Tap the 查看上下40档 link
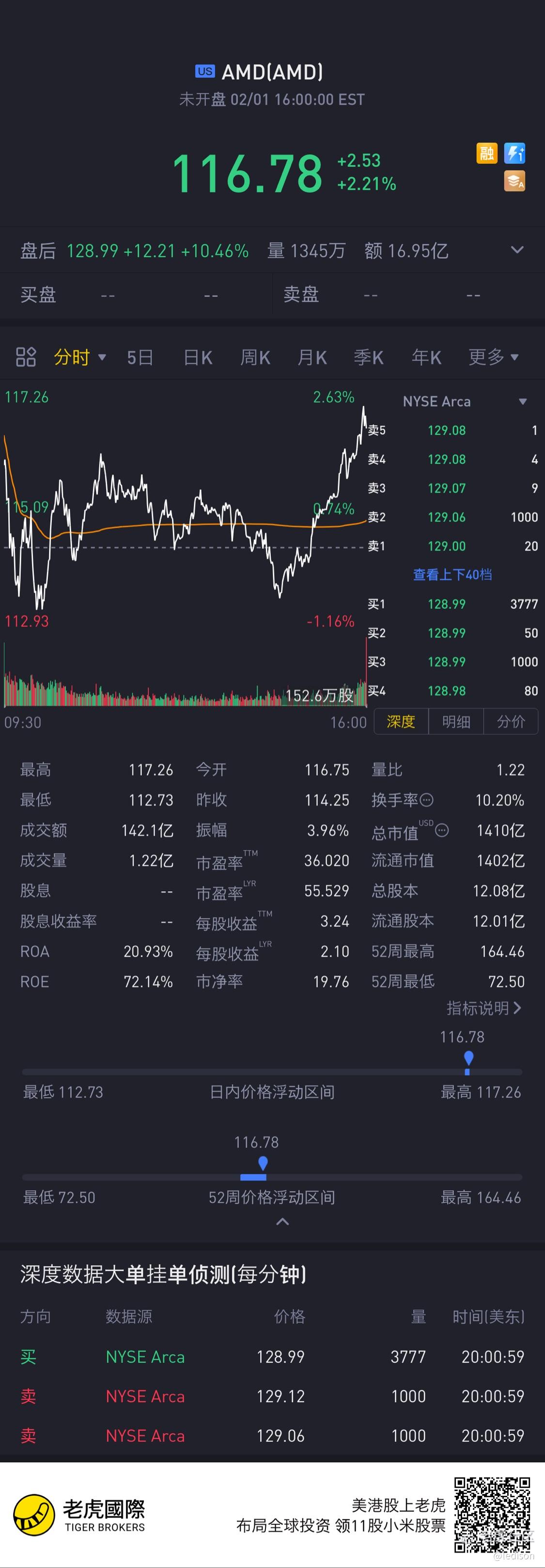 coord(452,574)
